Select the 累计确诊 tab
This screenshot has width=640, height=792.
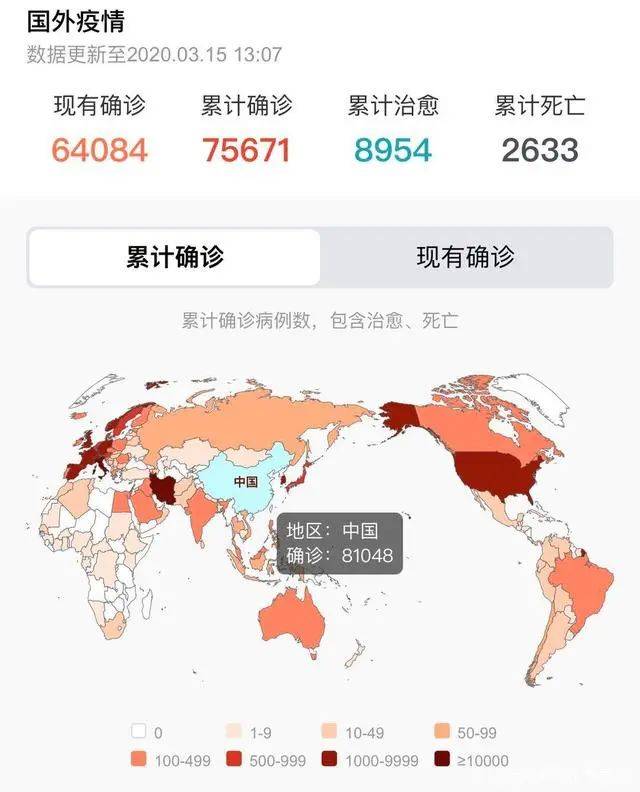[x=175, y=257]
